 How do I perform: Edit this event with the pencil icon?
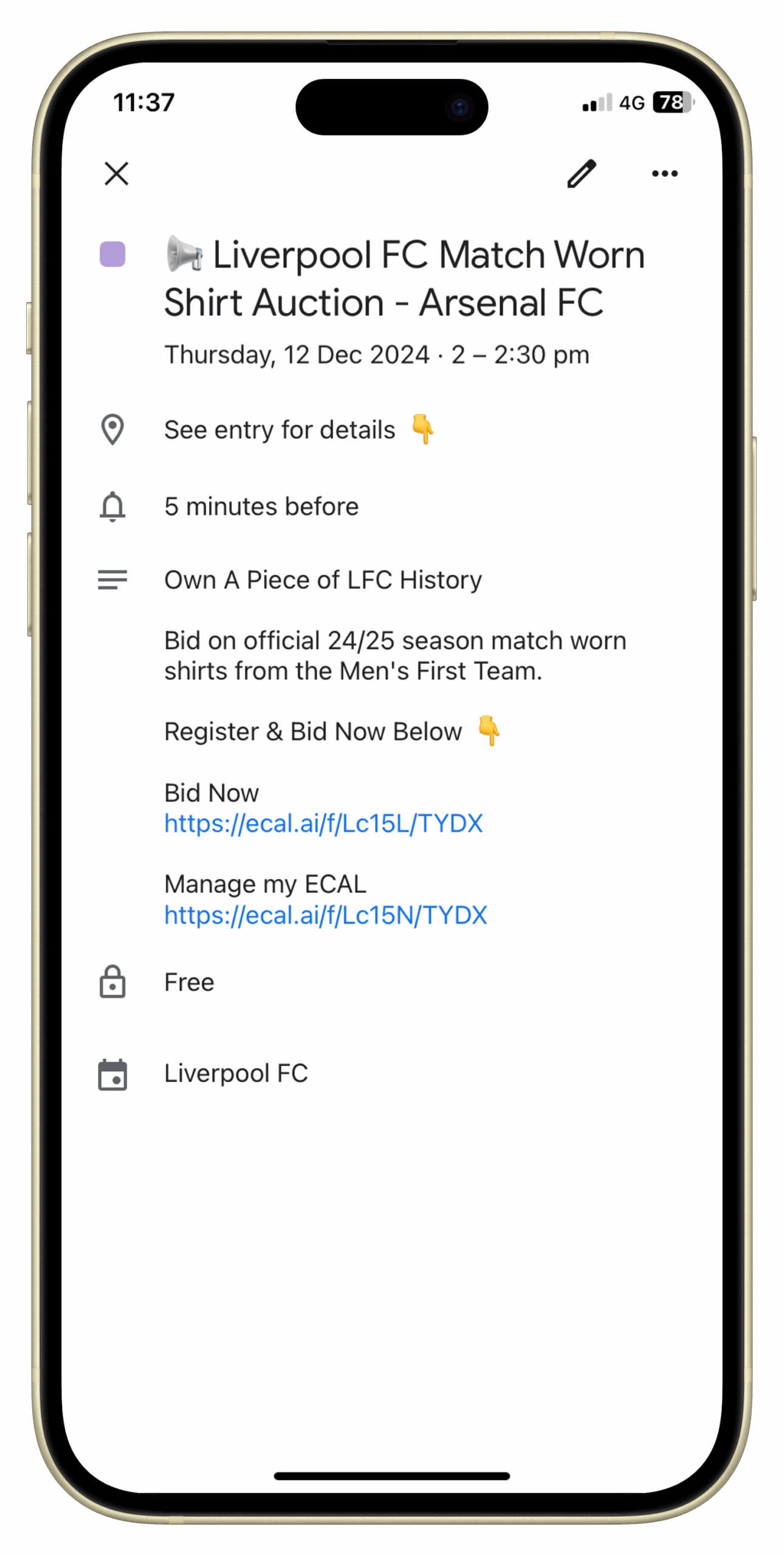pos(582,174)
